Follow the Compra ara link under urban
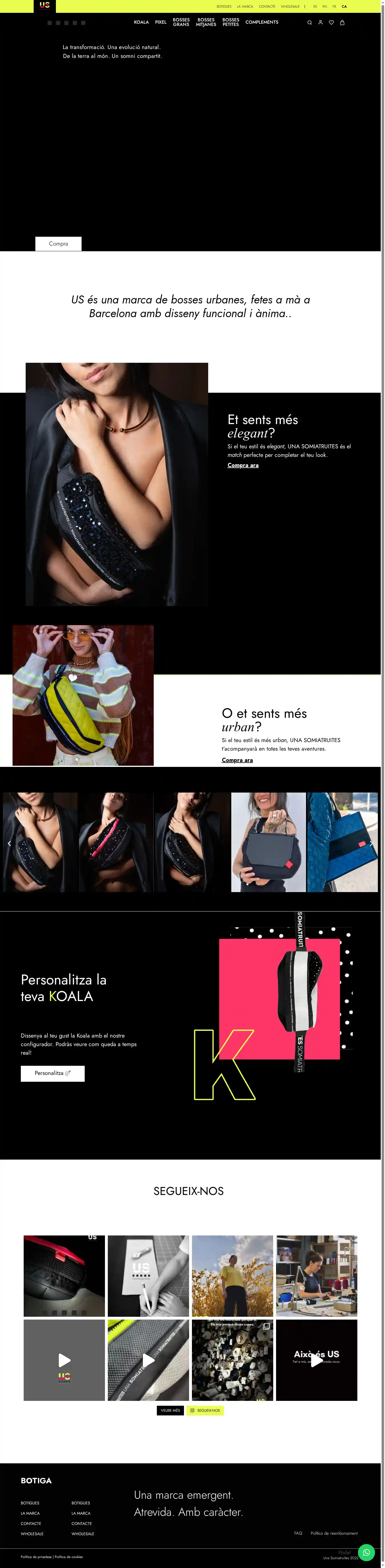The height and width of the screenshot is (1568, 385). (237, 760)
